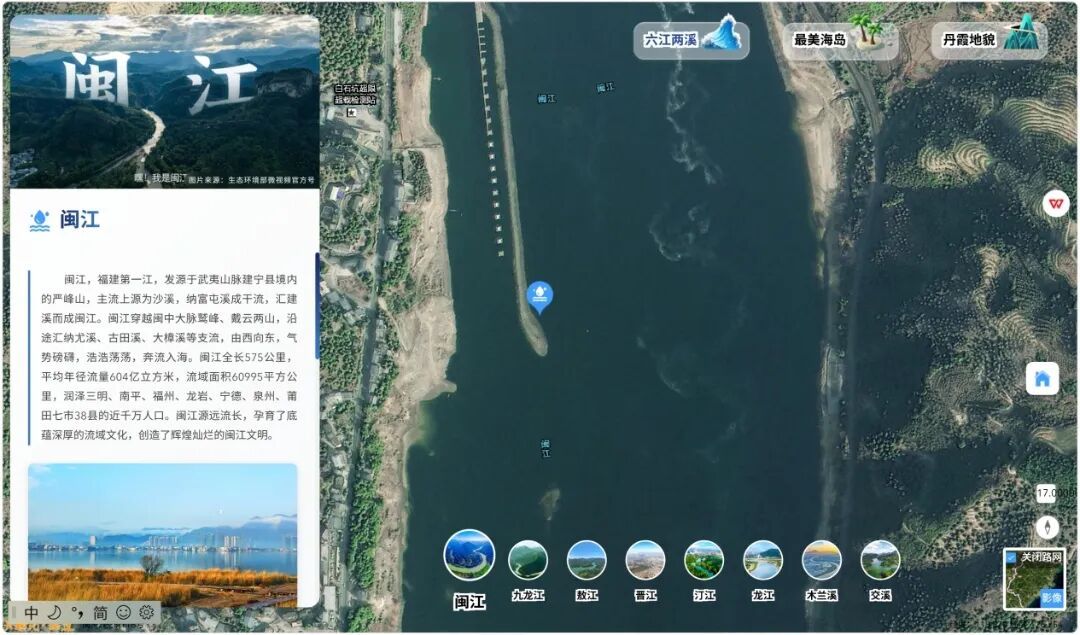The width and height of the screenshot is (1080, 635).
Task: Tap the home button on the map
Action: 1042,378
